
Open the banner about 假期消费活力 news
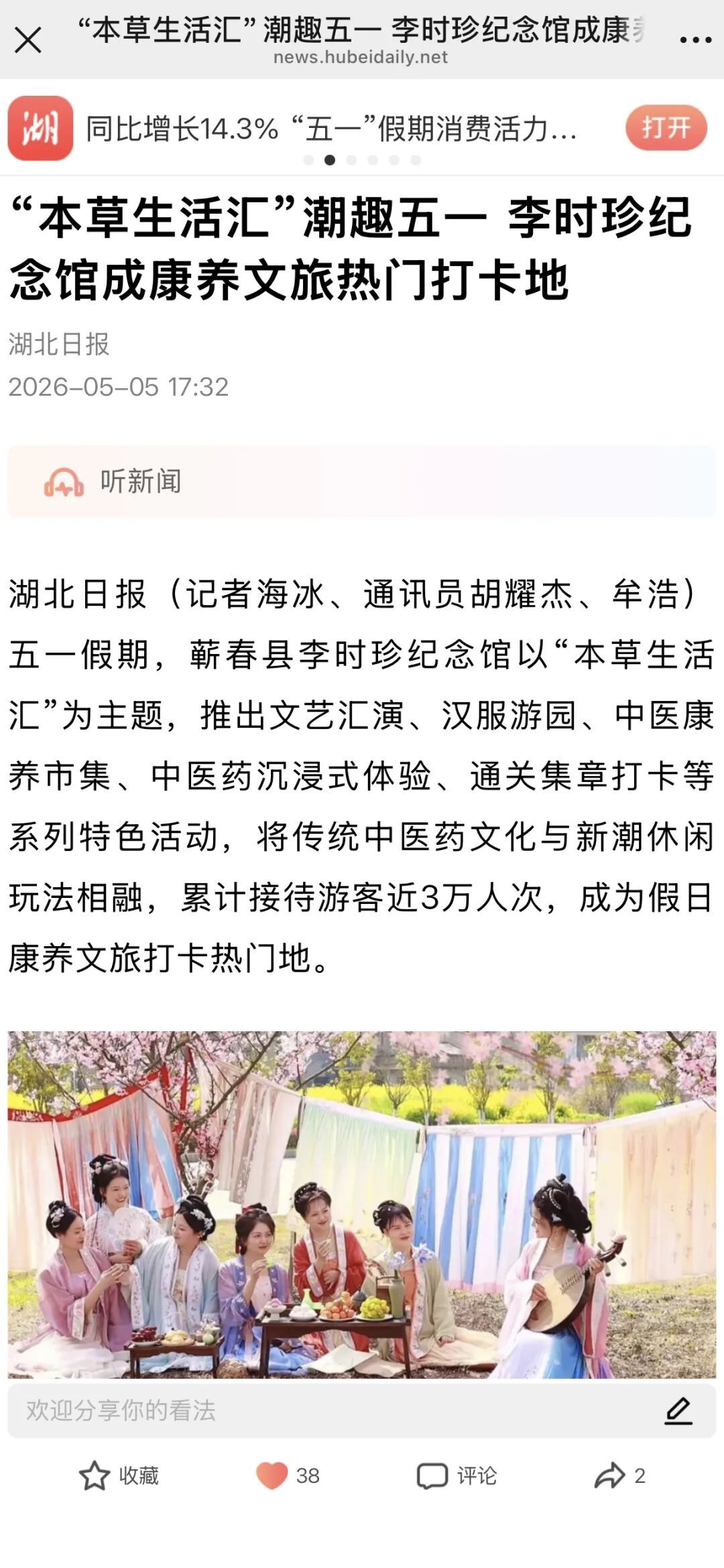[x=331, y=128]
